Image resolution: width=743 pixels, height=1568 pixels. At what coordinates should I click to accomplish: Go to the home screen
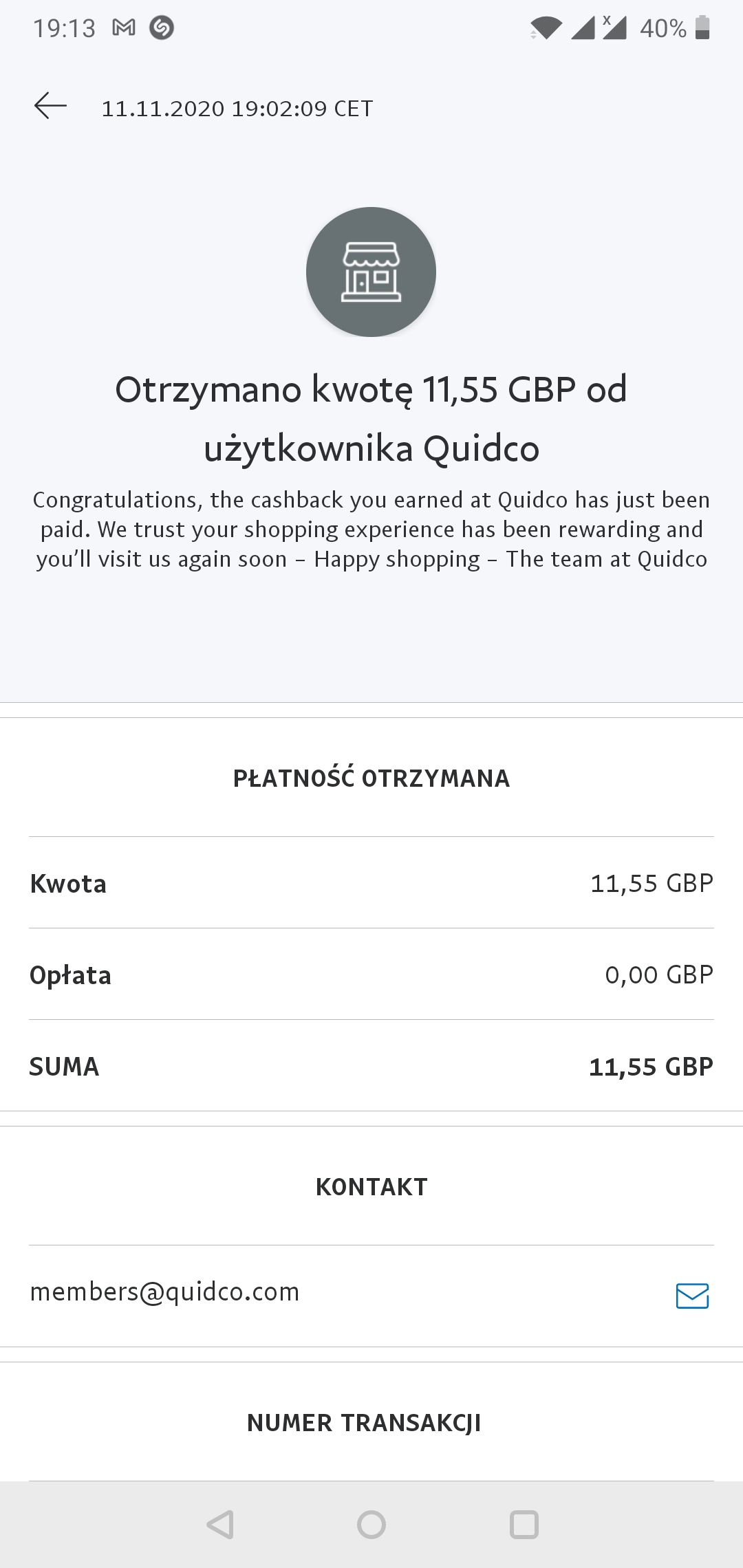371,1525
